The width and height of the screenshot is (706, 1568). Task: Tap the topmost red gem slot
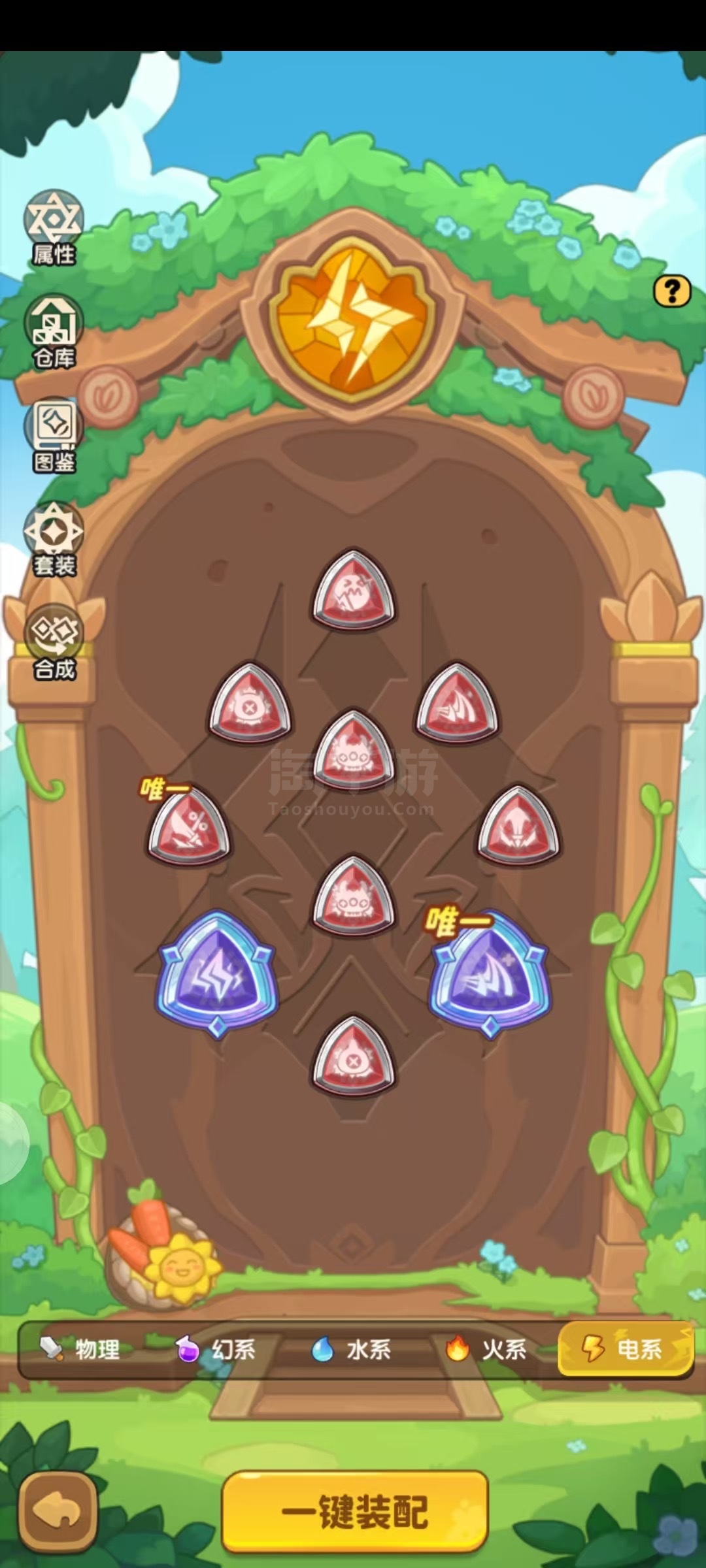[x=354, y=589]
